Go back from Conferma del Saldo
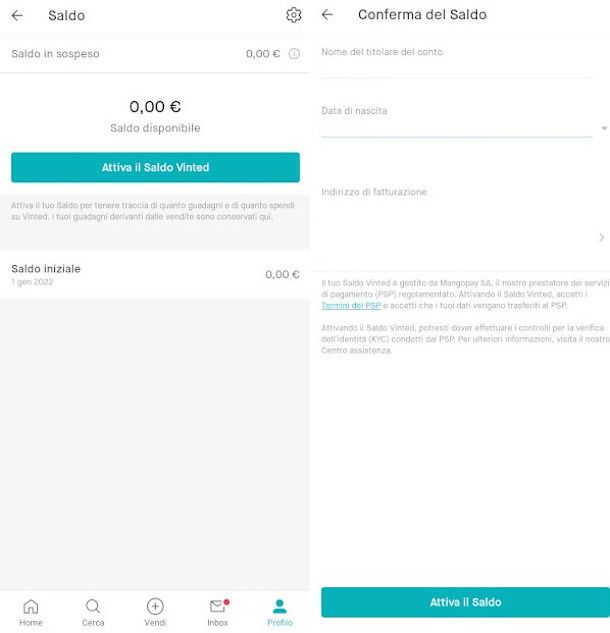610x633 pixels. tap(327, 15)
